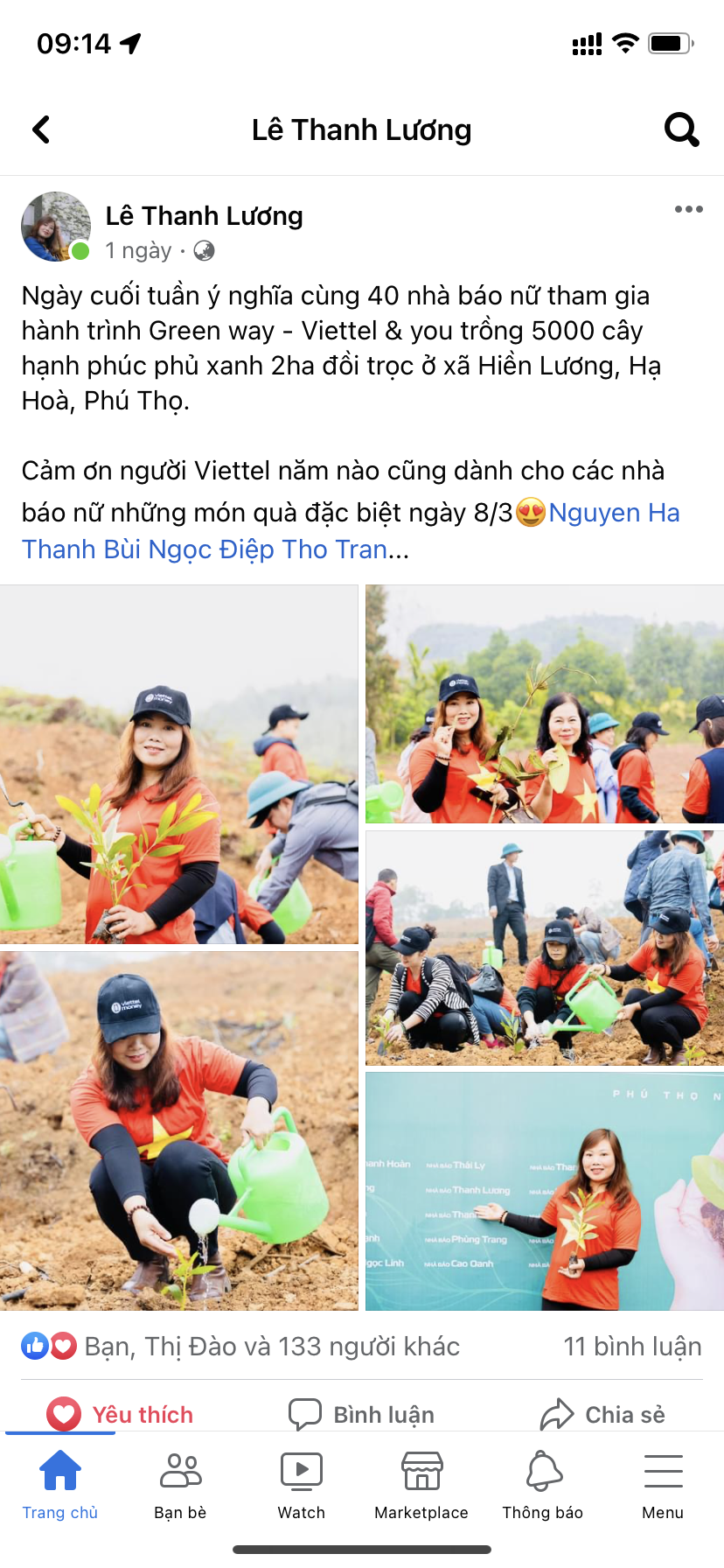The width and height of the screenshot is (724, 1568).
Task: Switch to the Trang chủ tab
Action: pyautogui.click(x=60, y=1486)
